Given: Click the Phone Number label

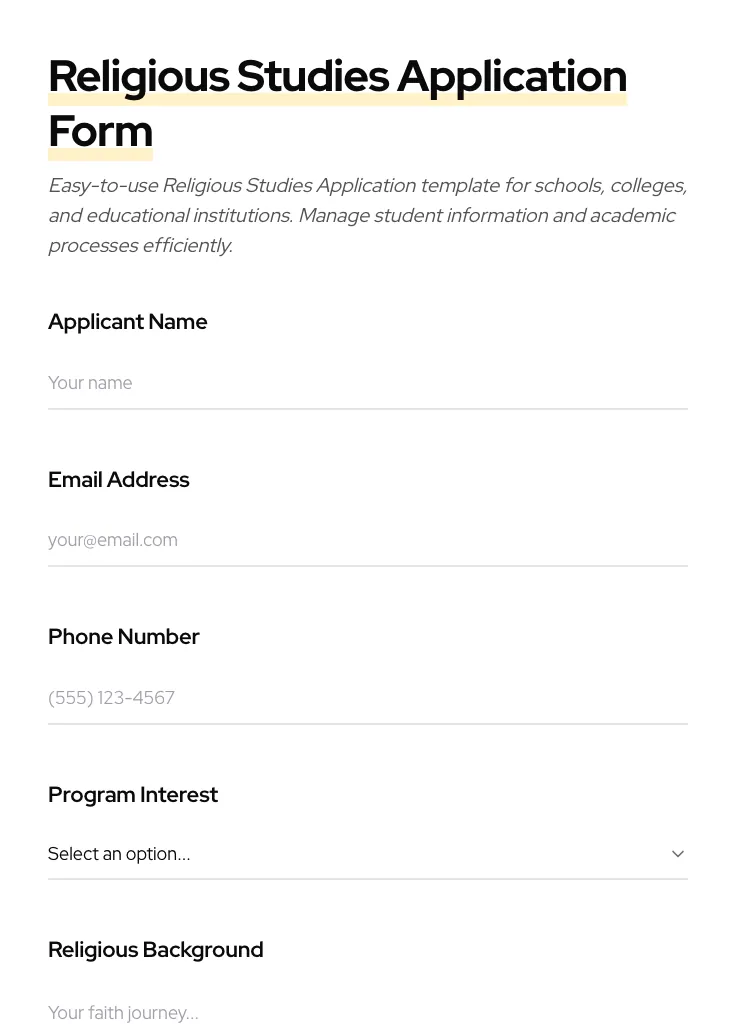Looking at the screenshot, I should tap(123, 637).
